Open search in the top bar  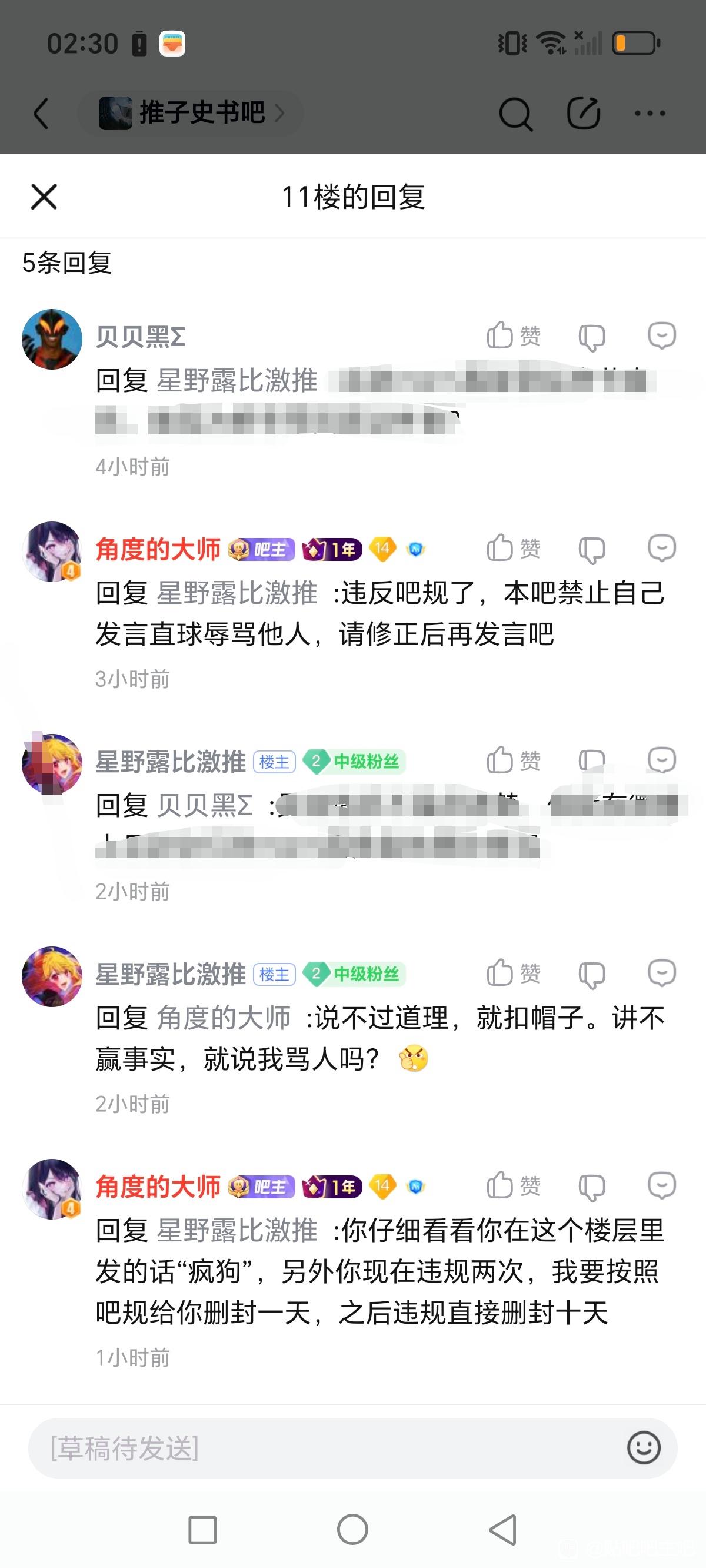coord(515,113)
